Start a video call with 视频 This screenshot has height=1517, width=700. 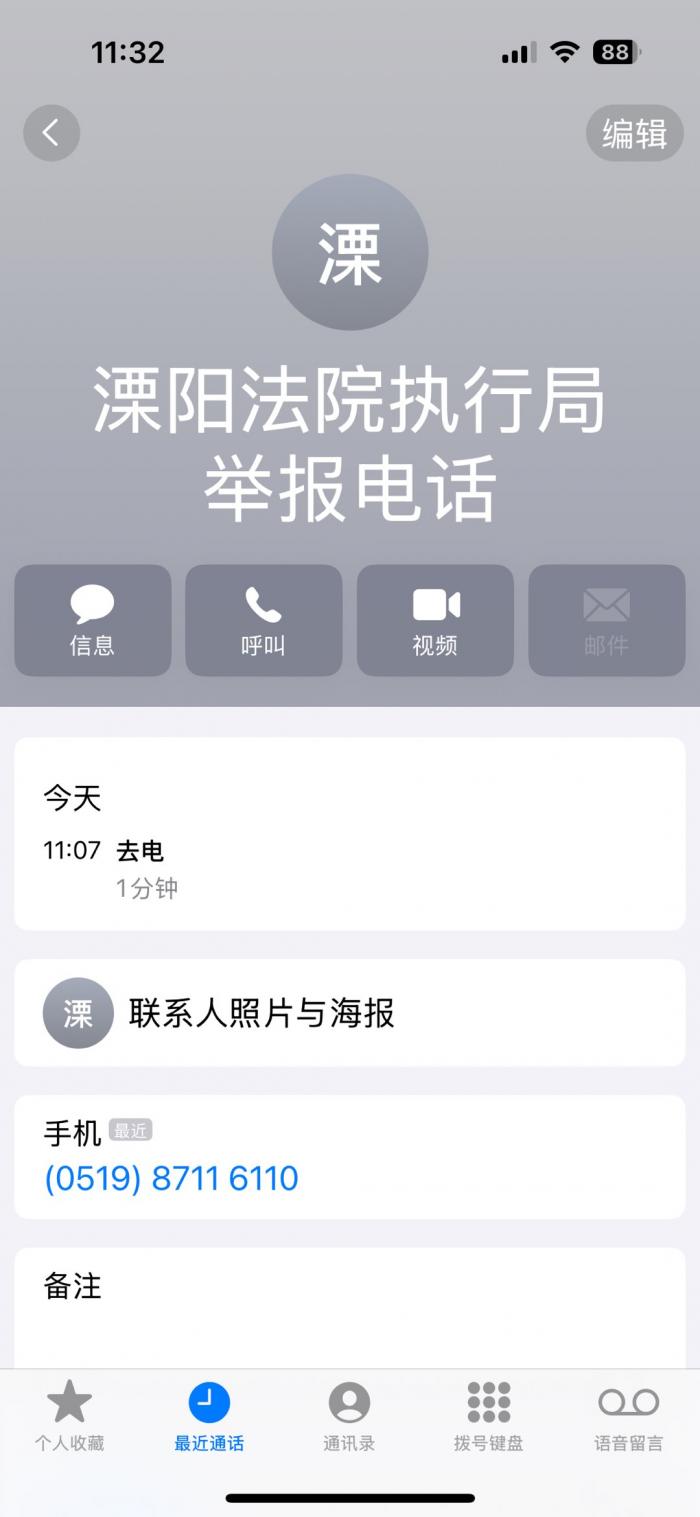pyautogui.click(x=435, y=620)
